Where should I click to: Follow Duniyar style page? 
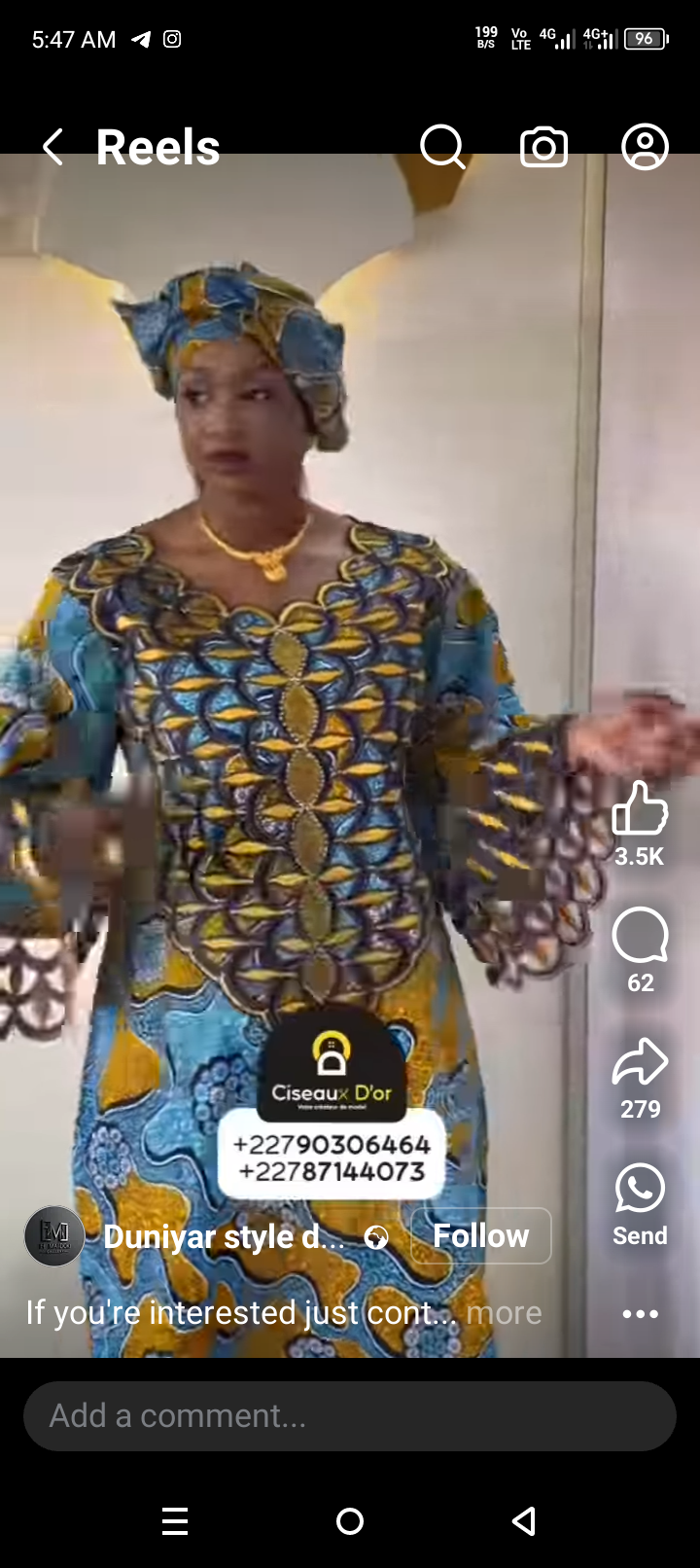pos(480,1236)
